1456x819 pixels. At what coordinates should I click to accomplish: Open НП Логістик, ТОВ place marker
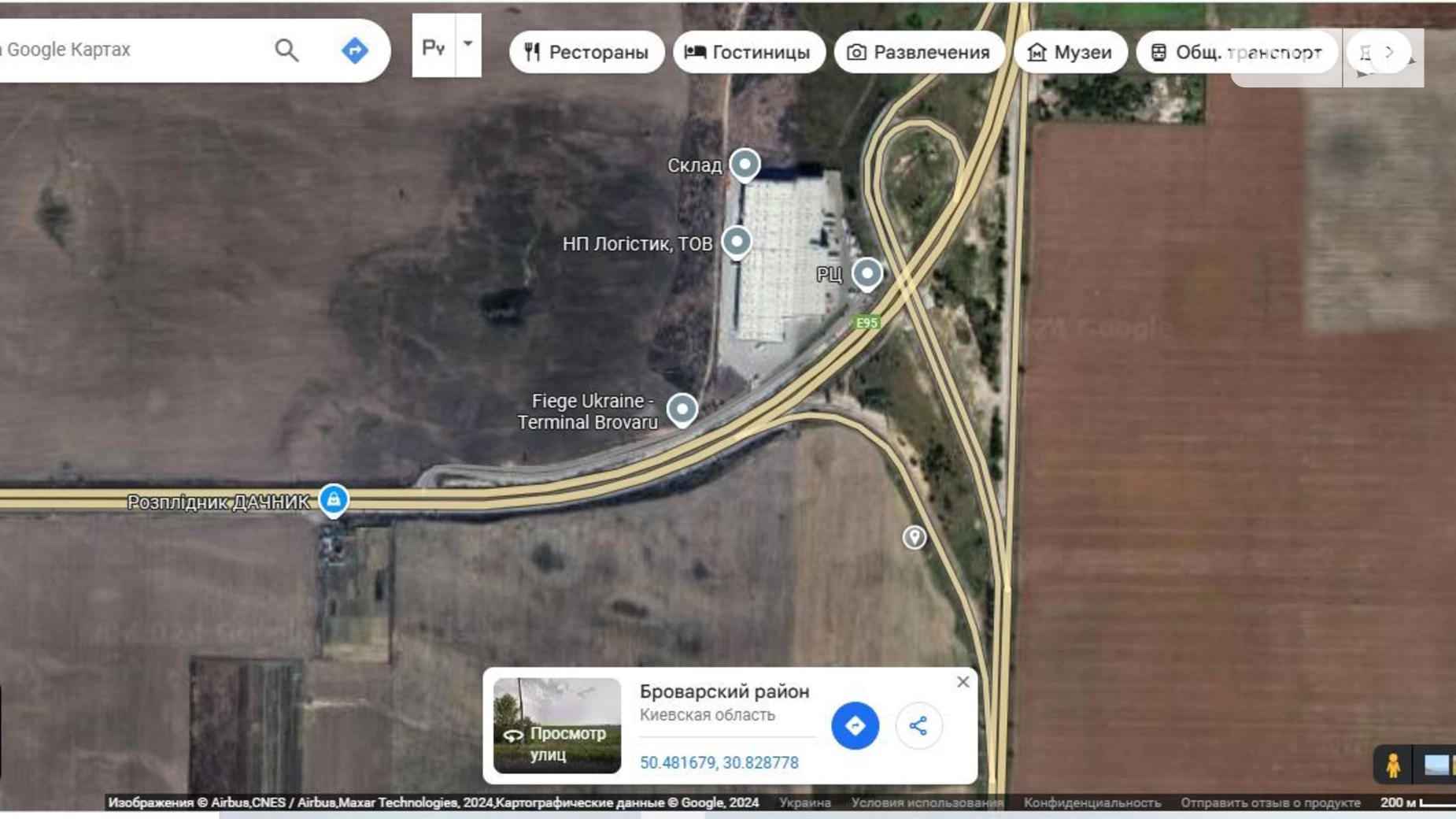coord(737,242)
